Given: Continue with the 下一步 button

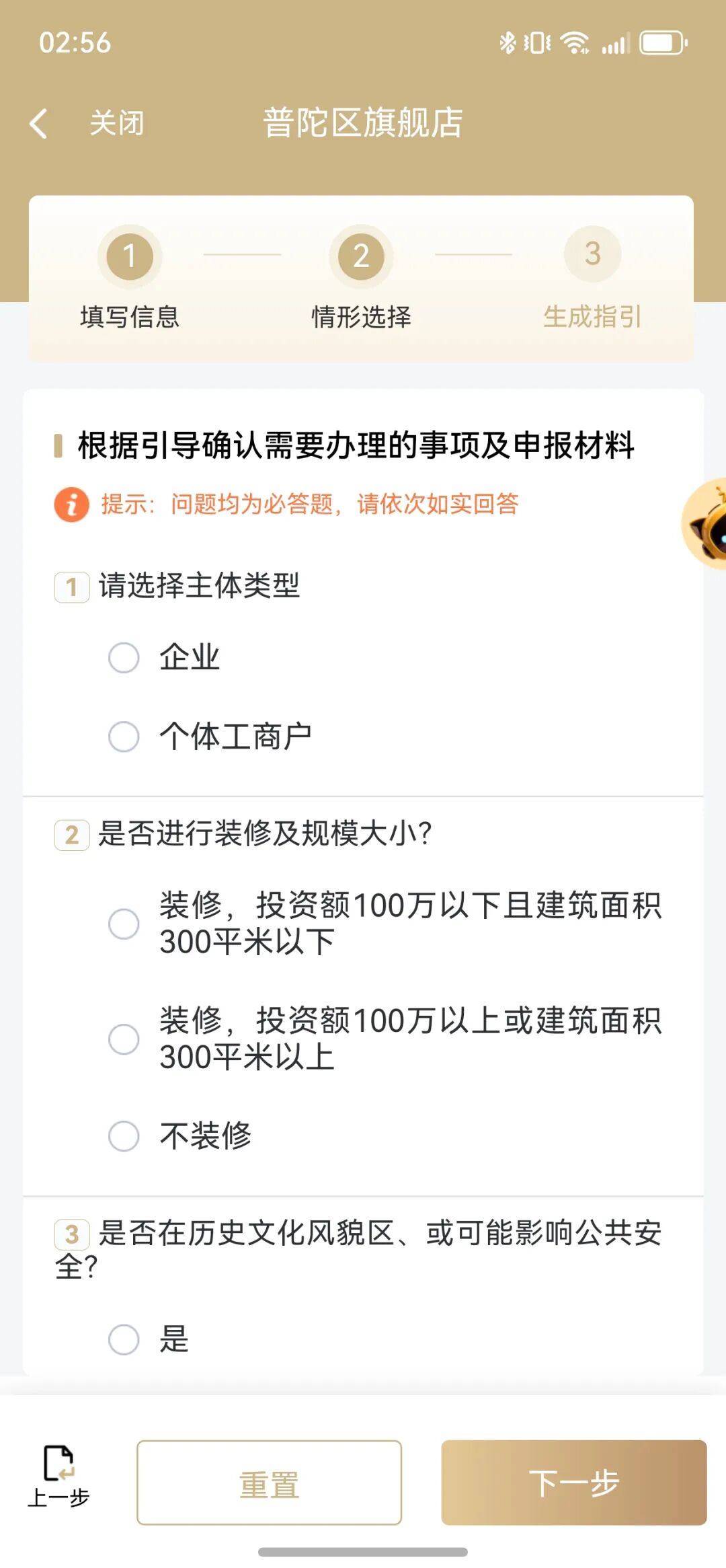Looking at the screenshot, I should pos(573,1483).
